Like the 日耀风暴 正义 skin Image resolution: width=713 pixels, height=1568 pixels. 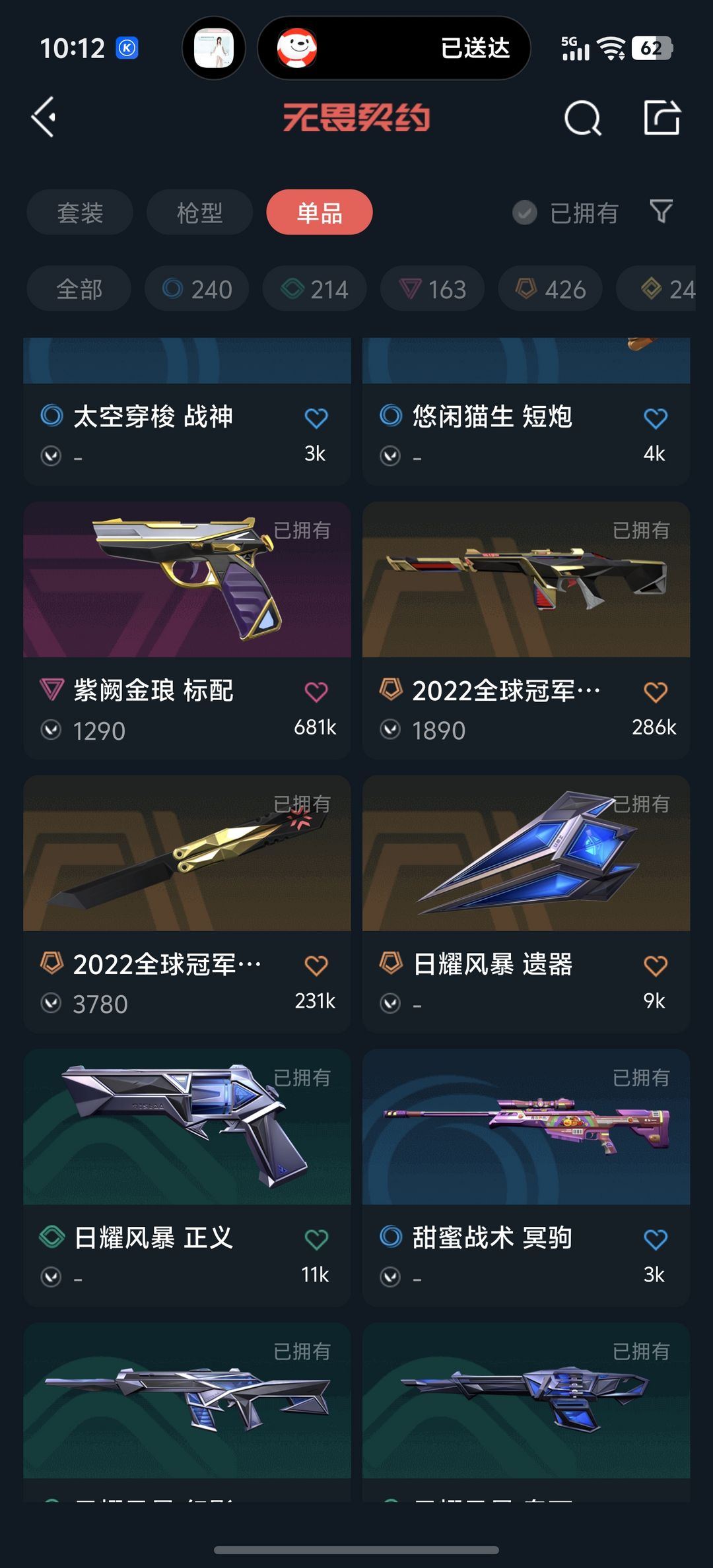point(316,1239)
